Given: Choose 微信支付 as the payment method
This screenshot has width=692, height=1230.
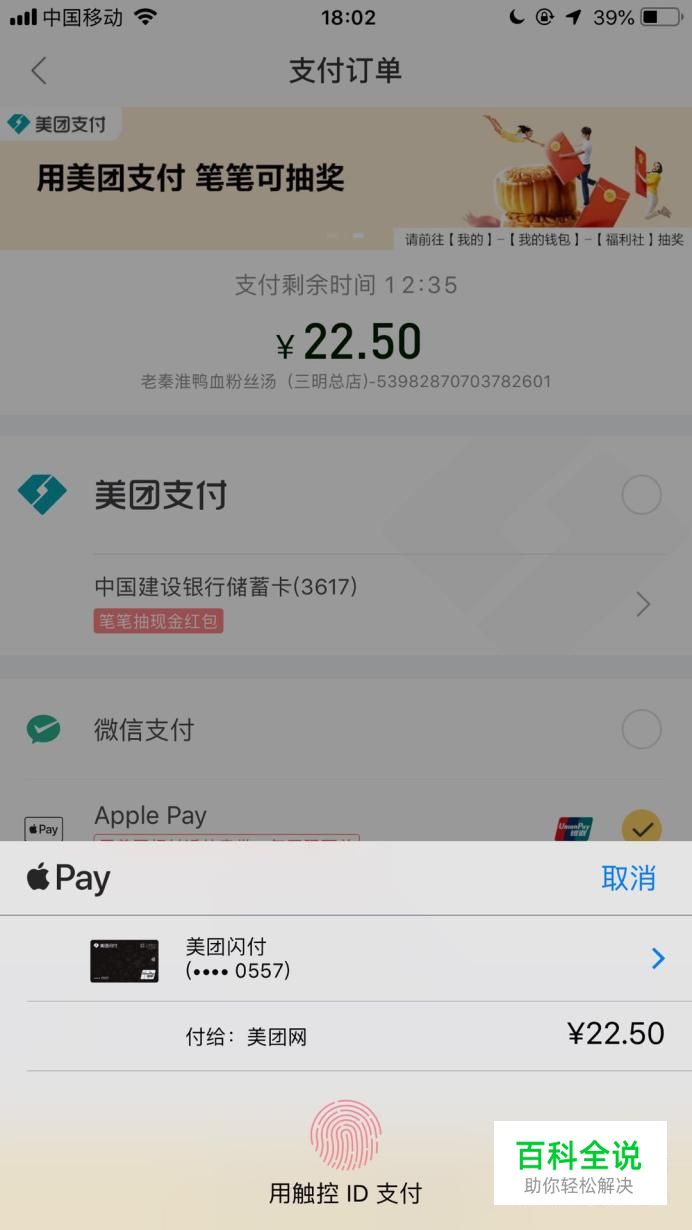Looking at the screenshot, I should click(346, 730).
